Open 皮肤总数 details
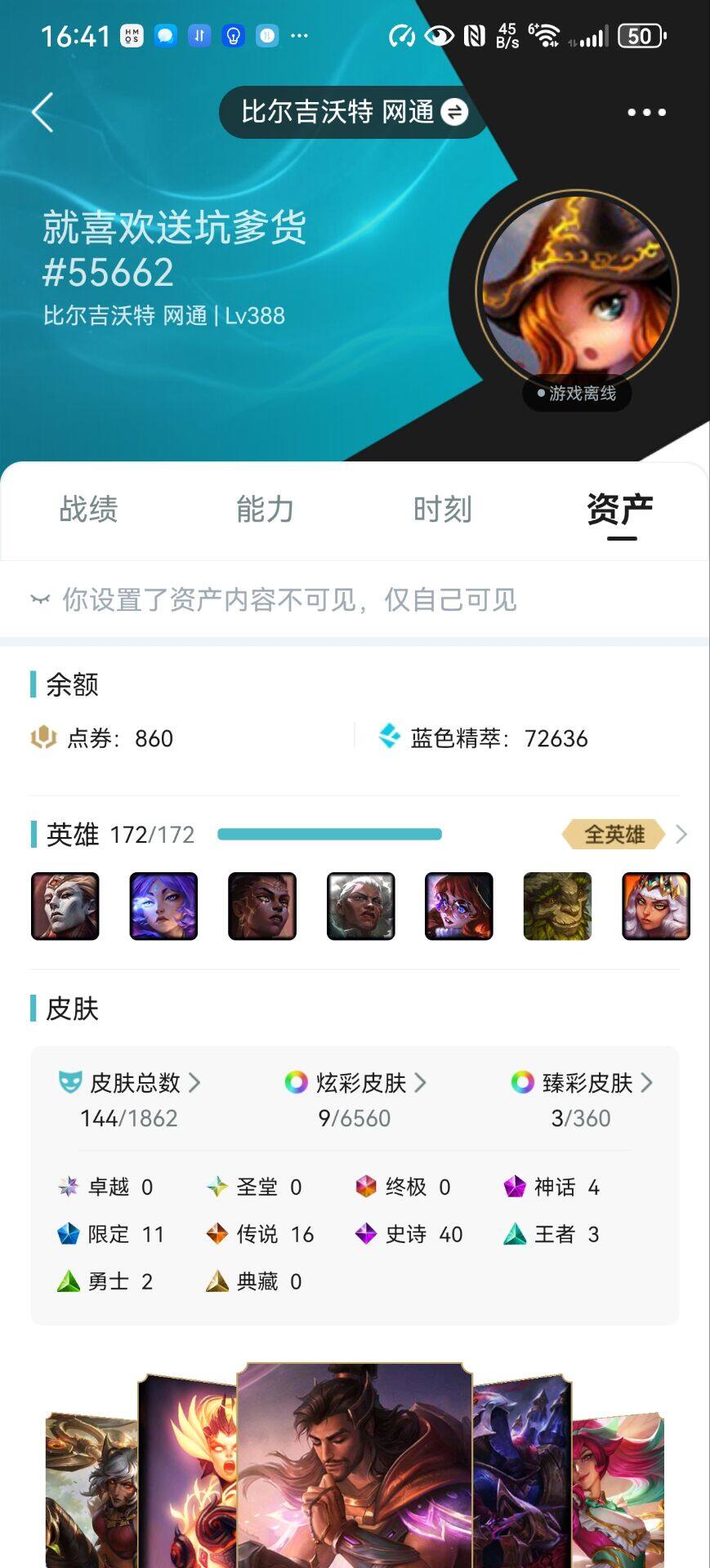 [x=130, y=1083]
